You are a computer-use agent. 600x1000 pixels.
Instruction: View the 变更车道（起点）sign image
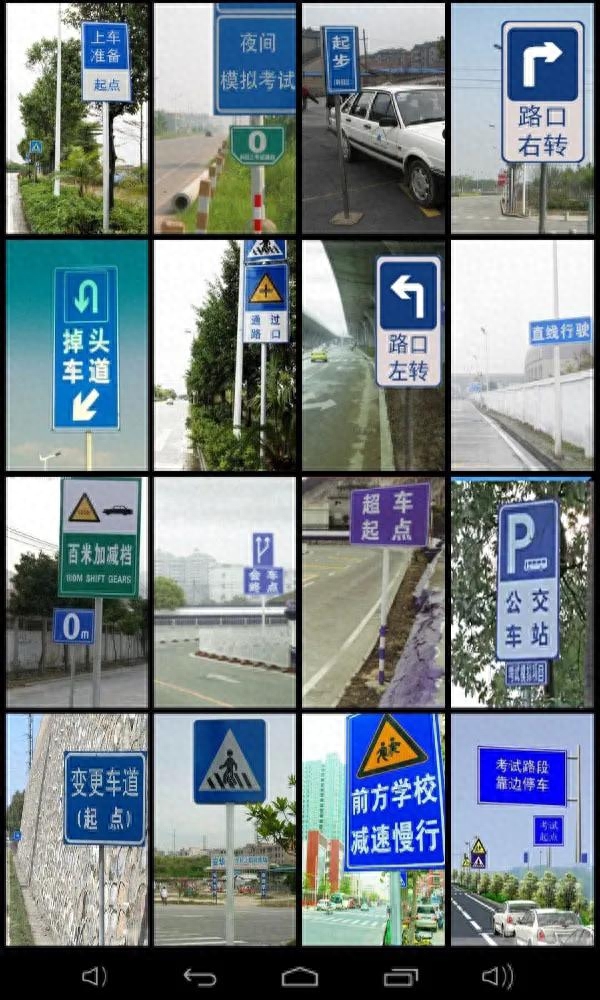click(x=77, y=829)
